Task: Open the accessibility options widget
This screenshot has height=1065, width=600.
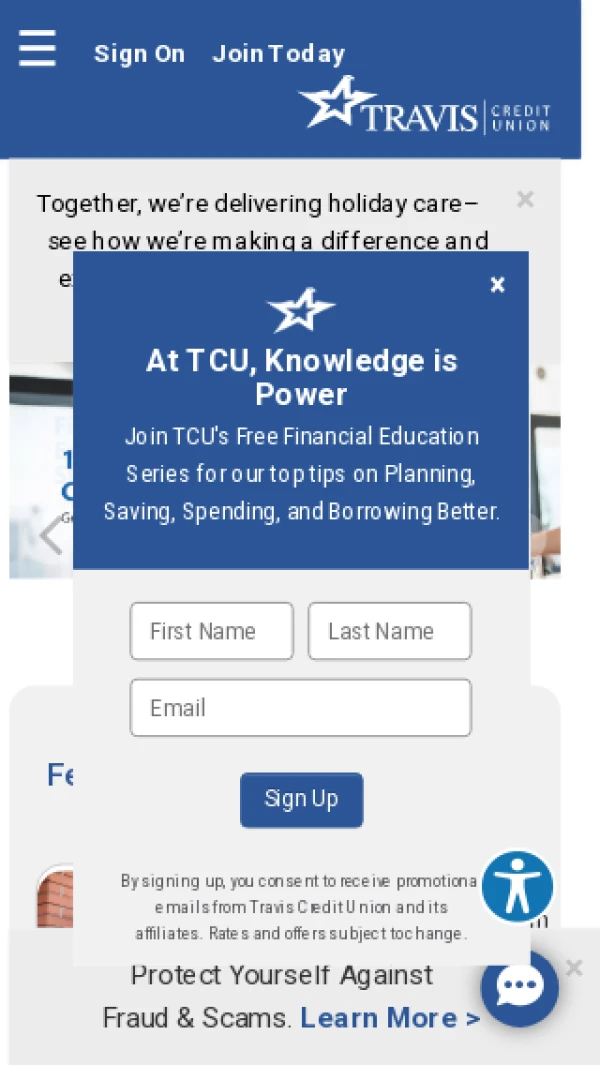Action: [517, 887]
